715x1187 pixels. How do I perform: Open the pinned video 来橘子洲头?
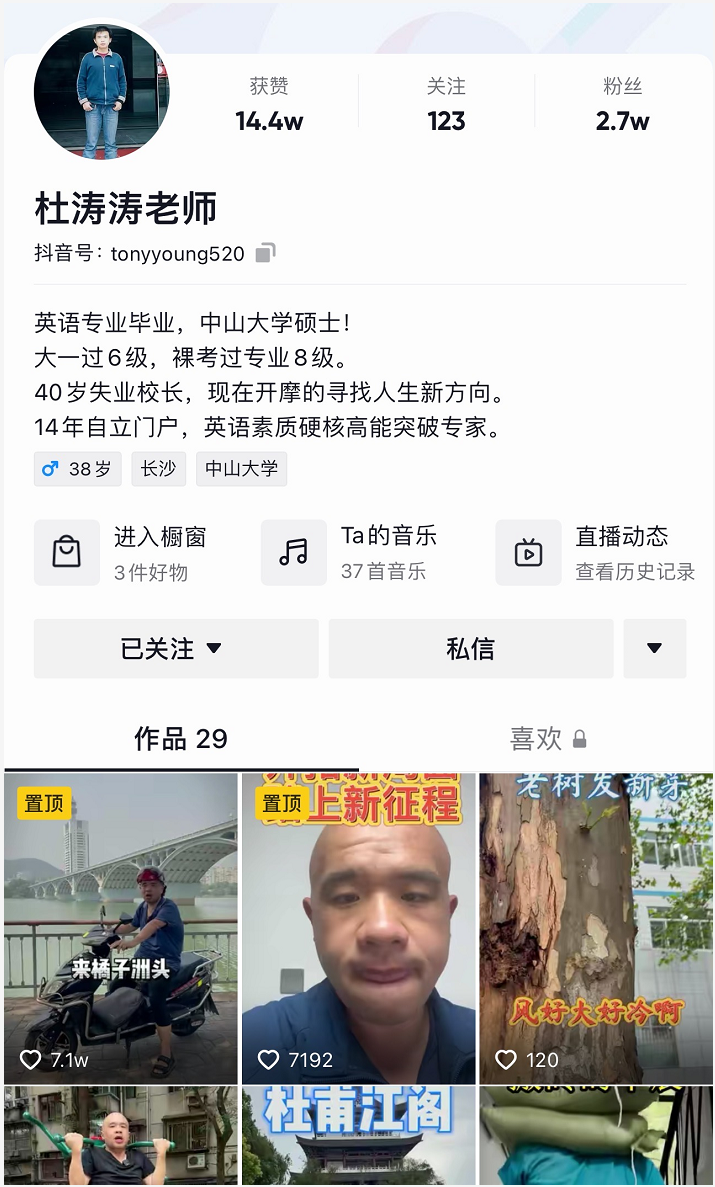(x=121, y=928)
